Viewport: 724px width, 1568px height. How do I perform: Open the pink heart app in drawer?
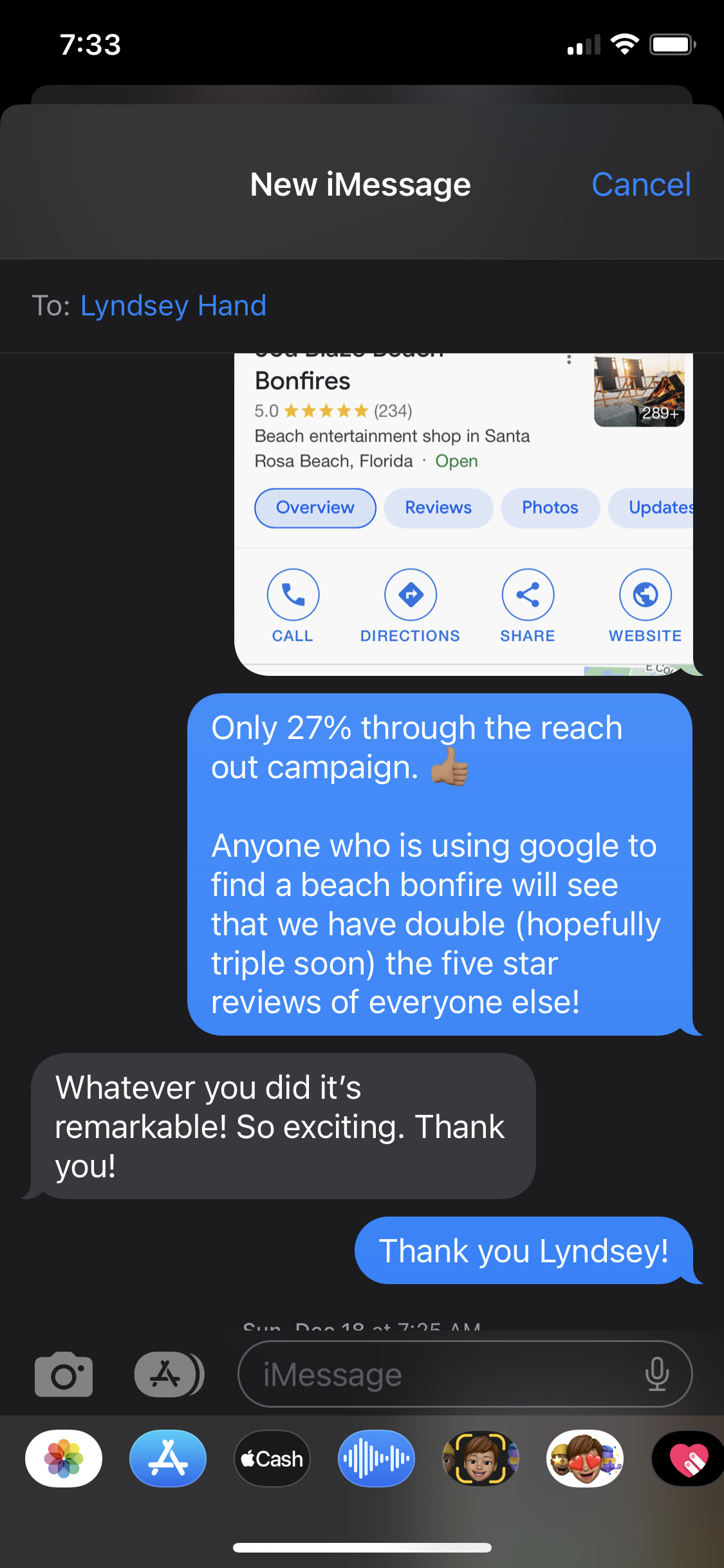689,1458
